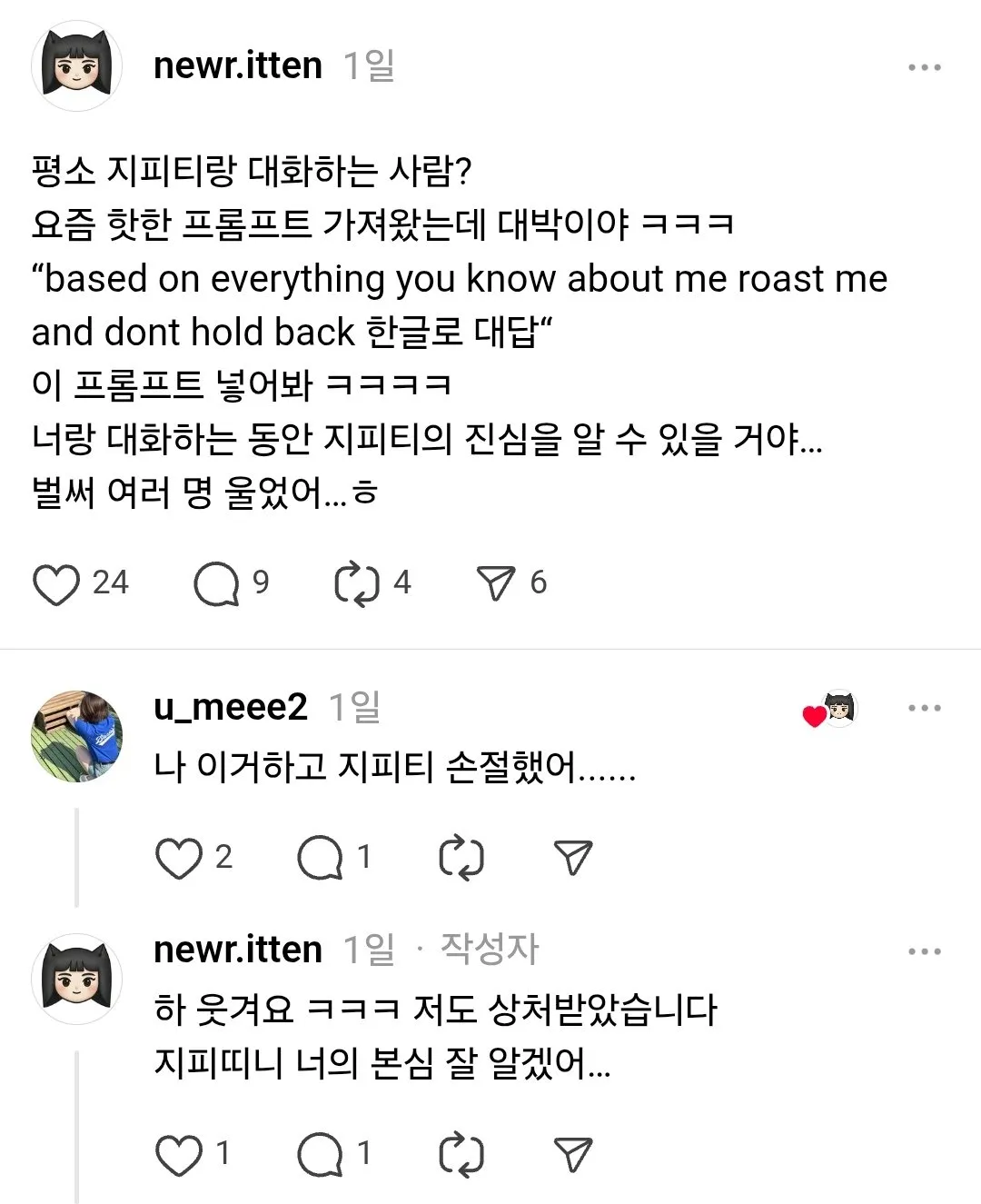Image resolution: width=981 pixels, height=1204 pixels.
Task: Open the three-dot menu on the 작성자 reply
Action: (924, 951)
